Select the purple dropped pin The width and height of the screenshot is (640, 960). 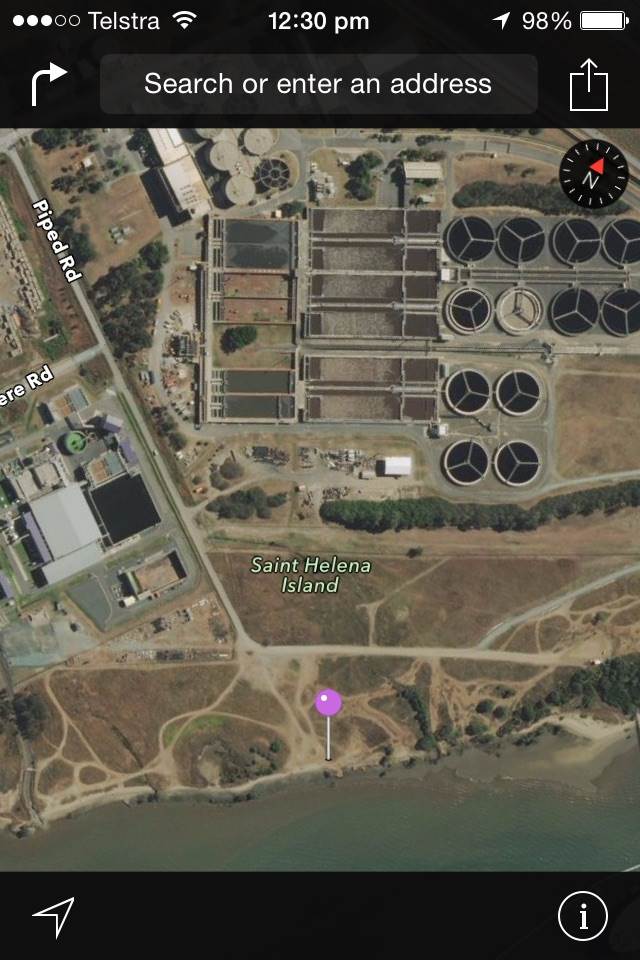click(328, 703)
